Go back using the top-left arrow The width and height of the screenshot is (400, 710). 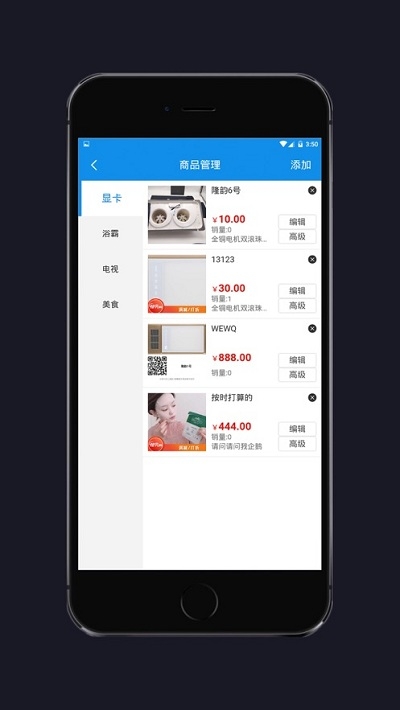(x=94, y=165)
